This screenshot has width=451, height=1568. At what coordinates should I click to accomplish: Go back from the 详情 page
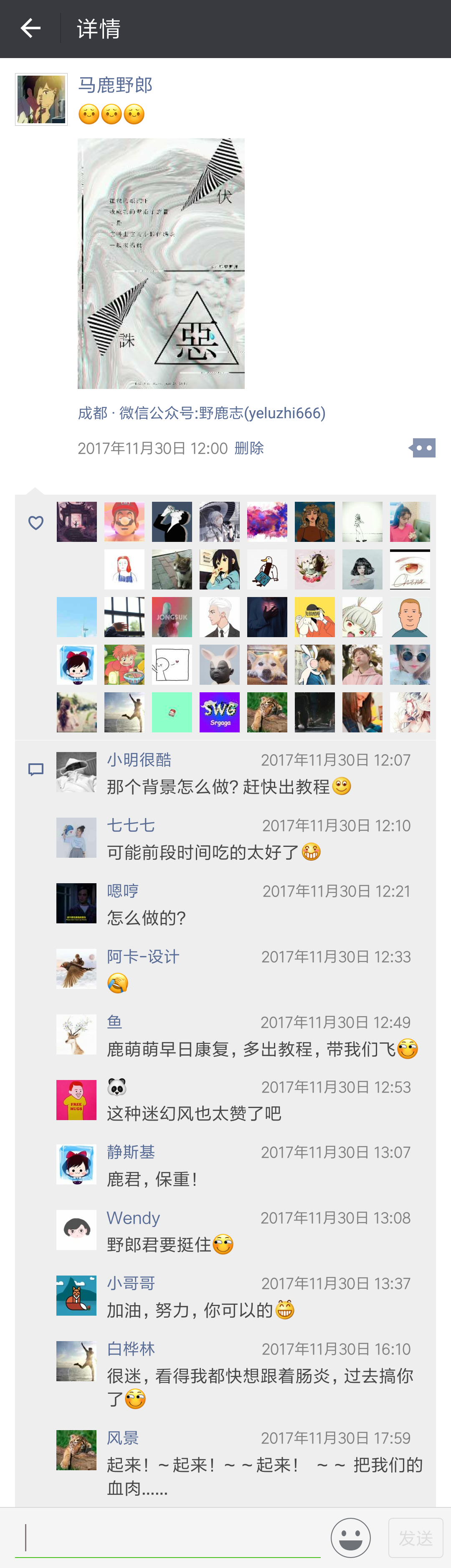point(30,28)
